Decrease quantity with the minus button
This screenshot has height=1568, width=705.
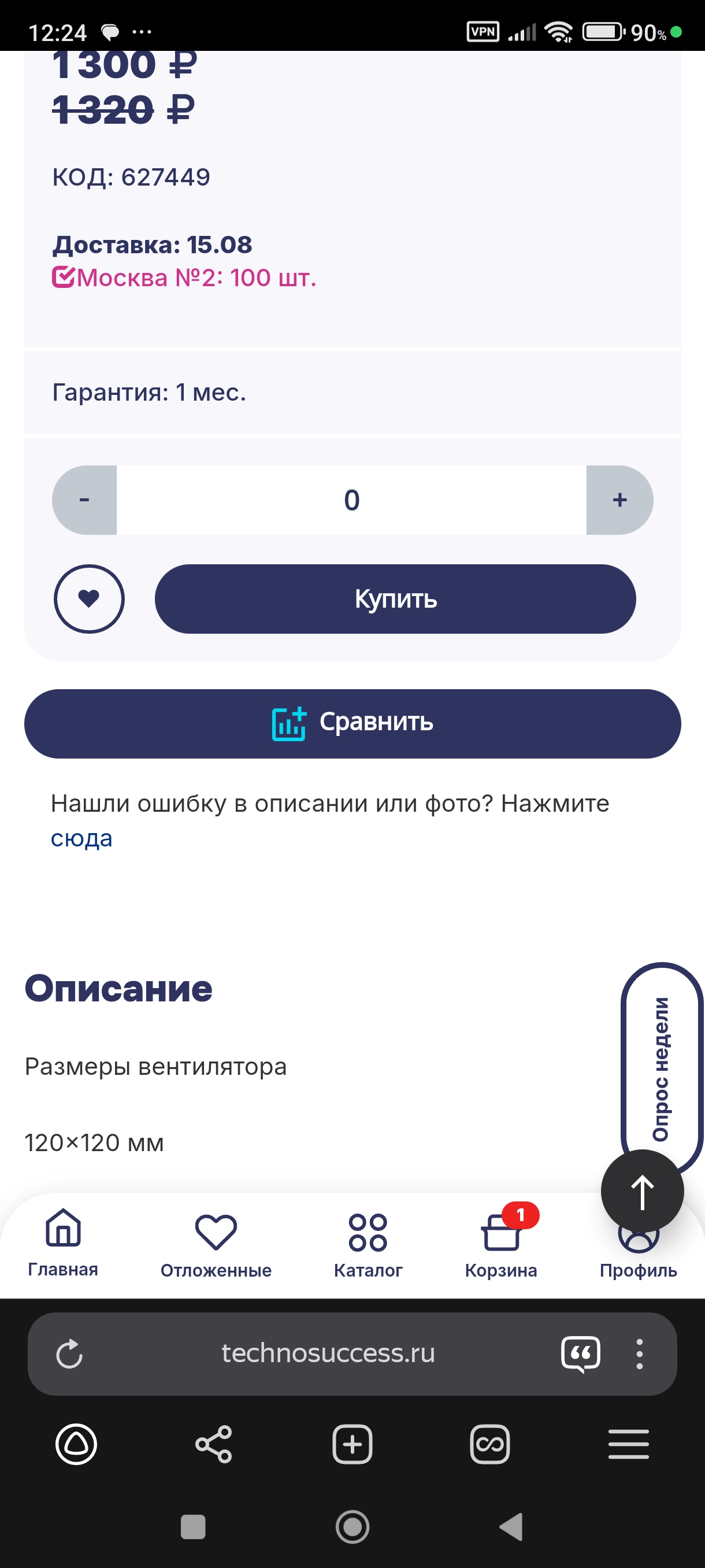tap(84, 500)
